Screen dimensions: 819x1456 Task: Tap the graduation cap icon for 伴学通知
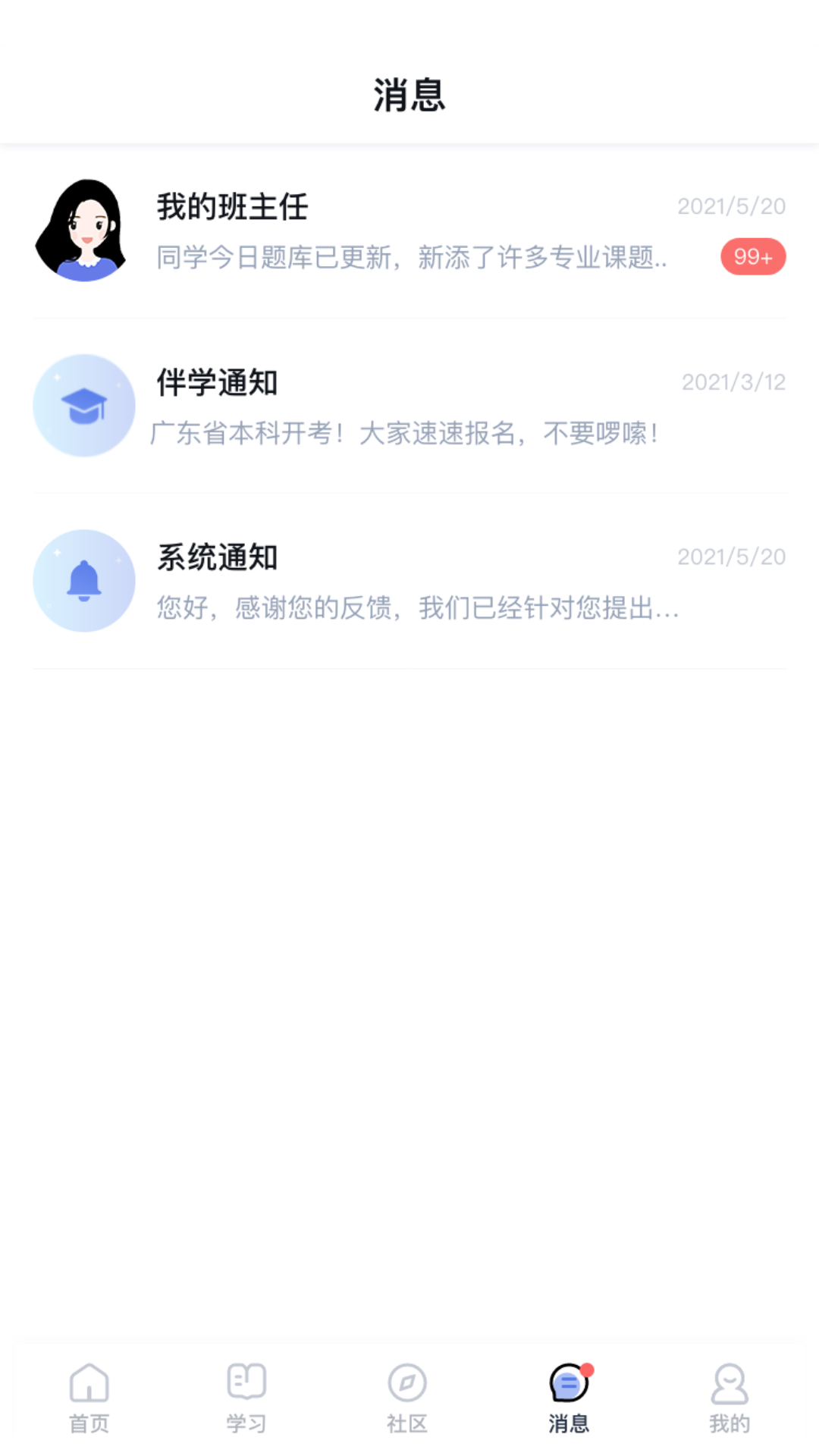click(84, 405)
